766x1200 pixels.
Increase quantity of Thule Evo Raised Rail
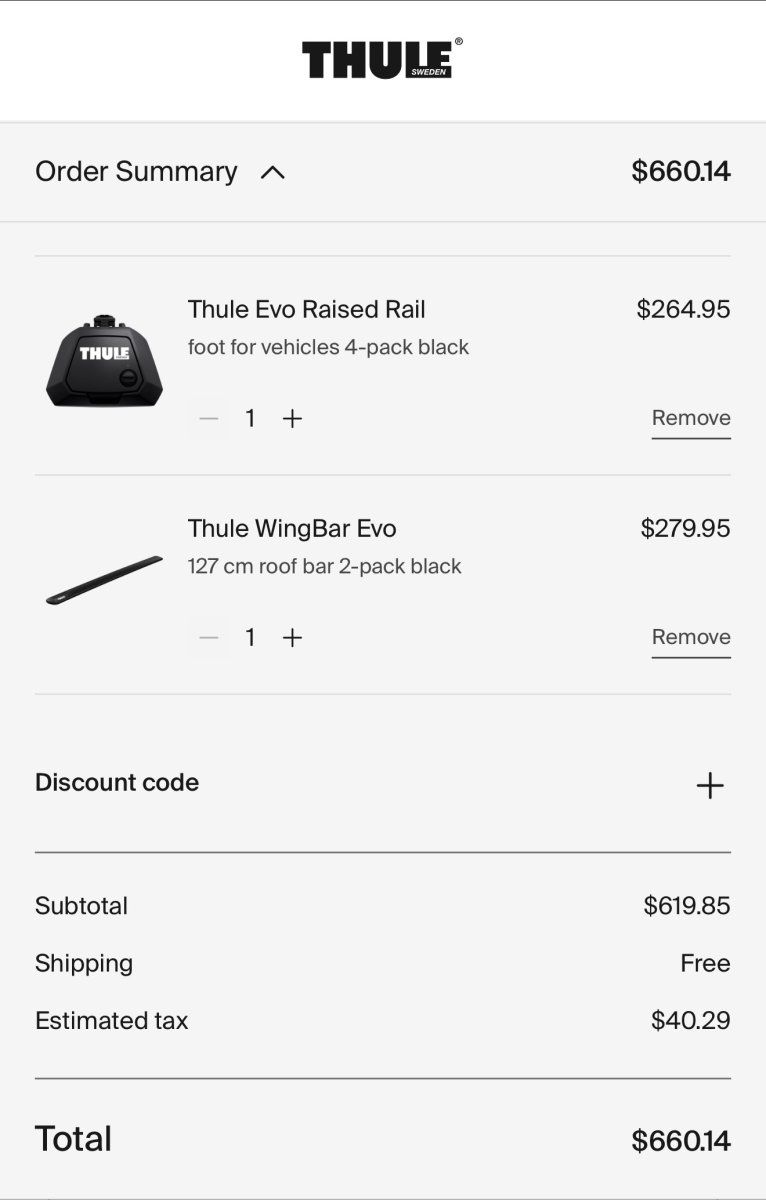[x=292, y=419]
